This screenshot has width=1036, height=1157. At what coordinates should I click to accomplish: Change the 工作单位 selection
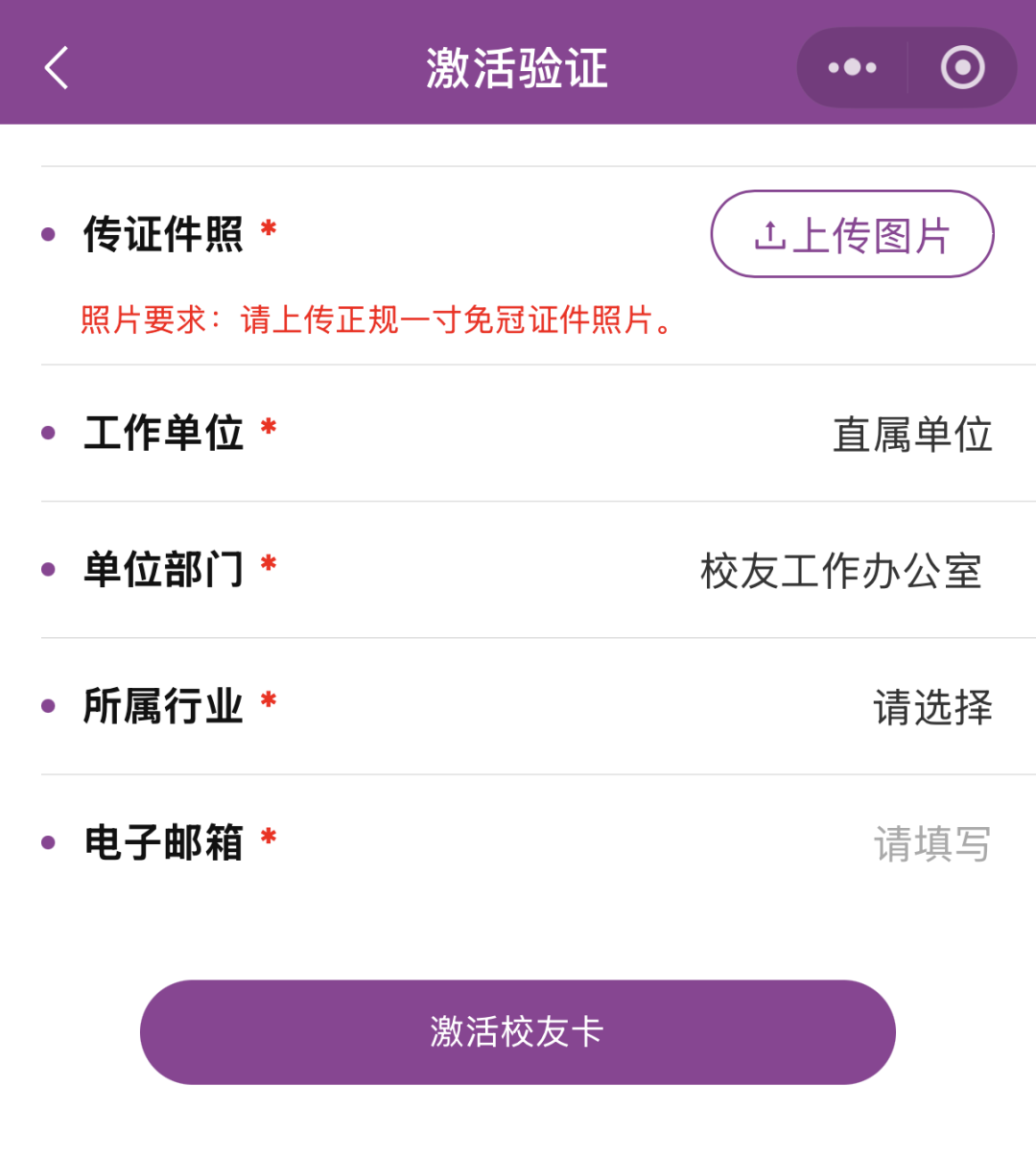point(912,435)
